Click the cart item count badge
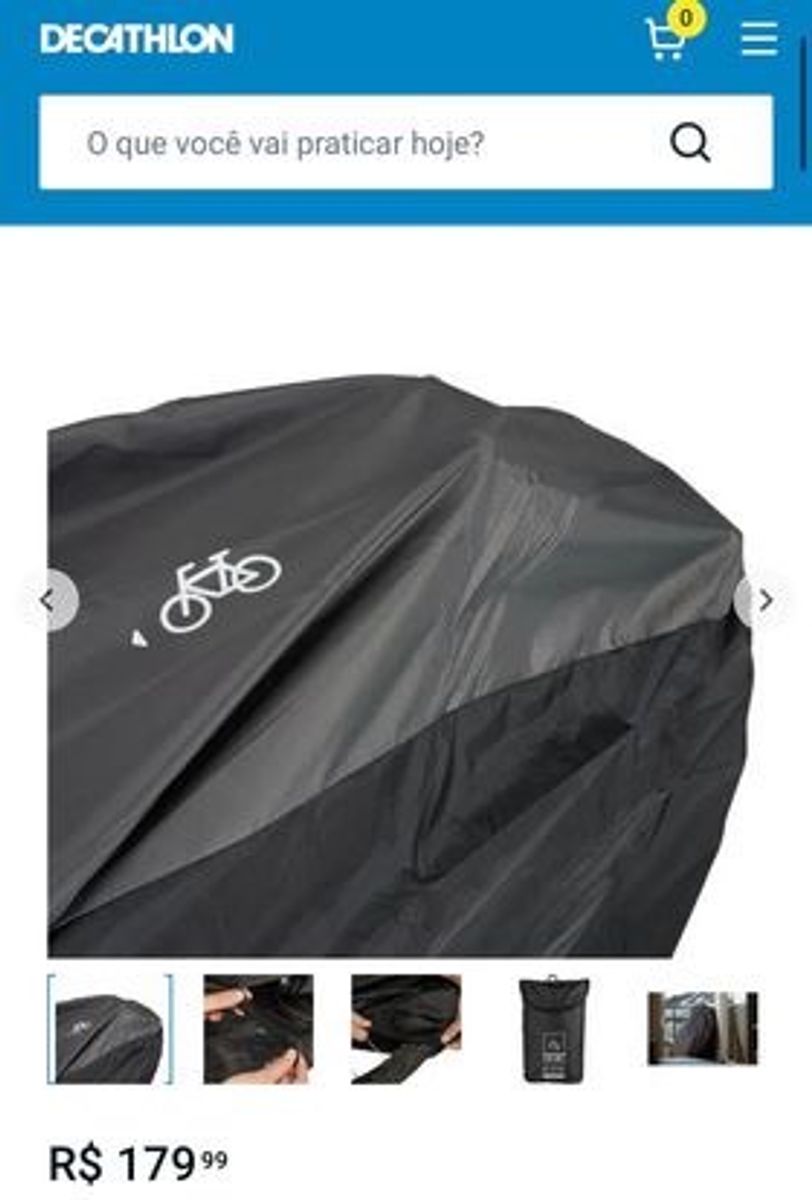812x1200 pixels. 686,17
